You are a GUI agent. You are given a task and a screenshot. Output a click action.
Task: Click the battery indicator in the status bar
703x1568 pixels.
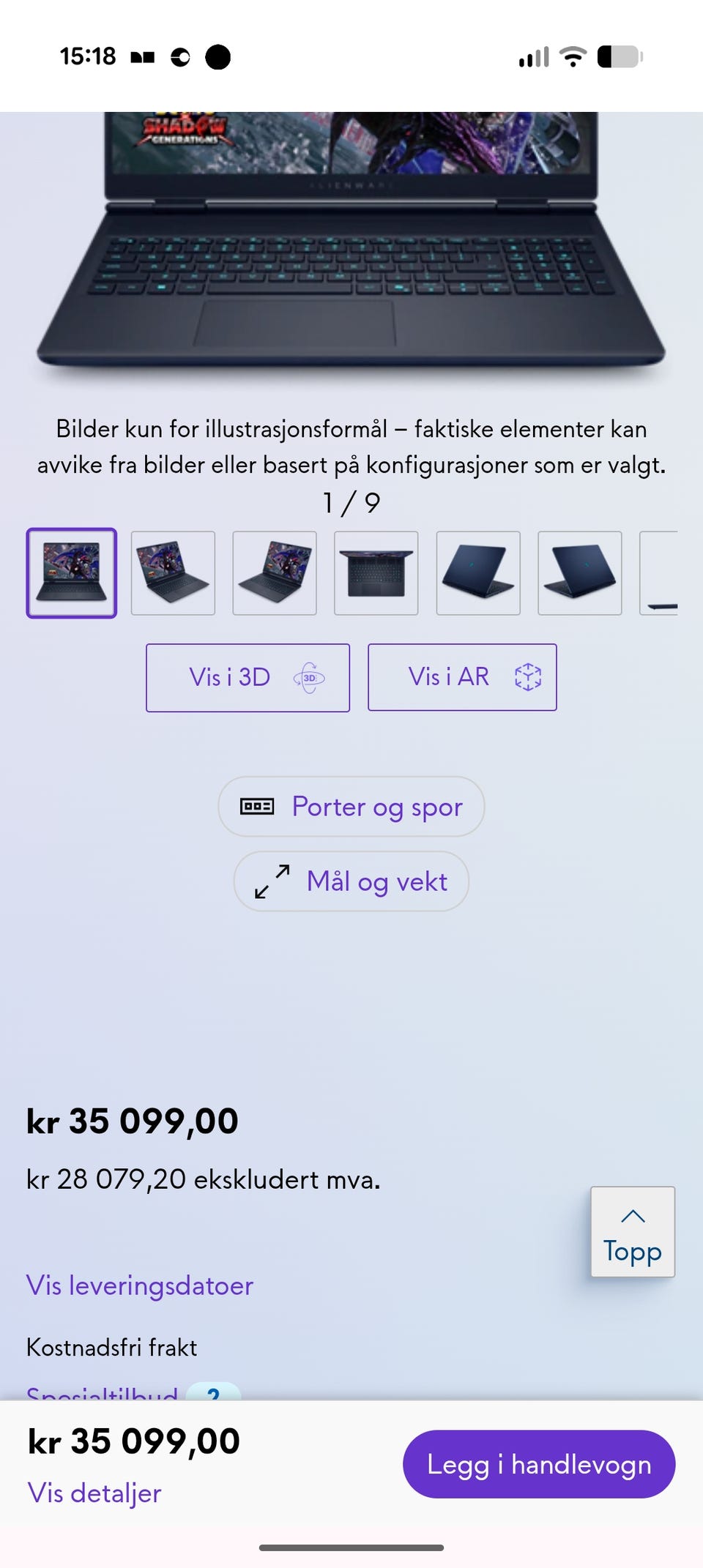(x=617, y=56)
